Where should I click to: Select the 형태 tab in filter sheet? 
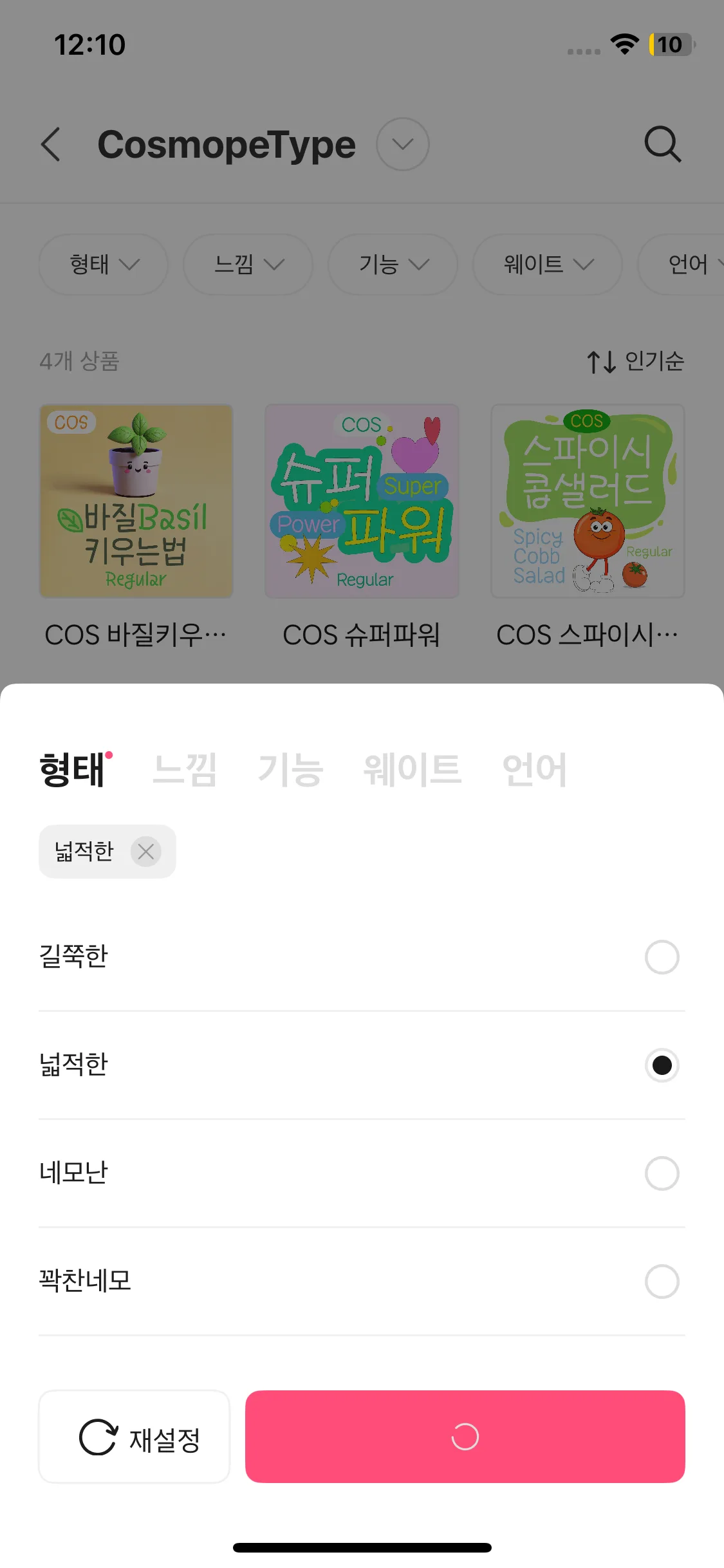click(72, 770)
